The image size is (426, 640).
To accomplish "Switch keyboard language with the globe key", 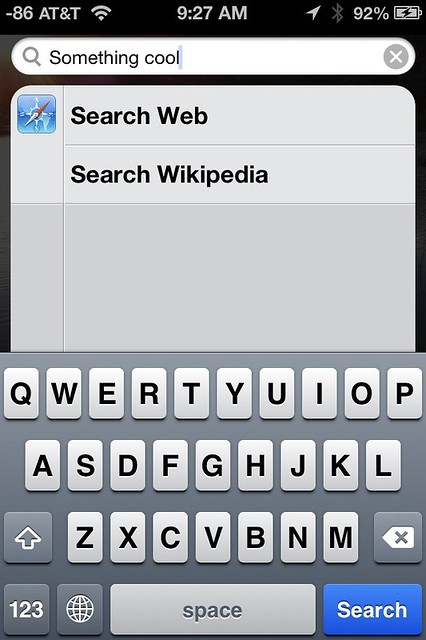I will 80,610.
